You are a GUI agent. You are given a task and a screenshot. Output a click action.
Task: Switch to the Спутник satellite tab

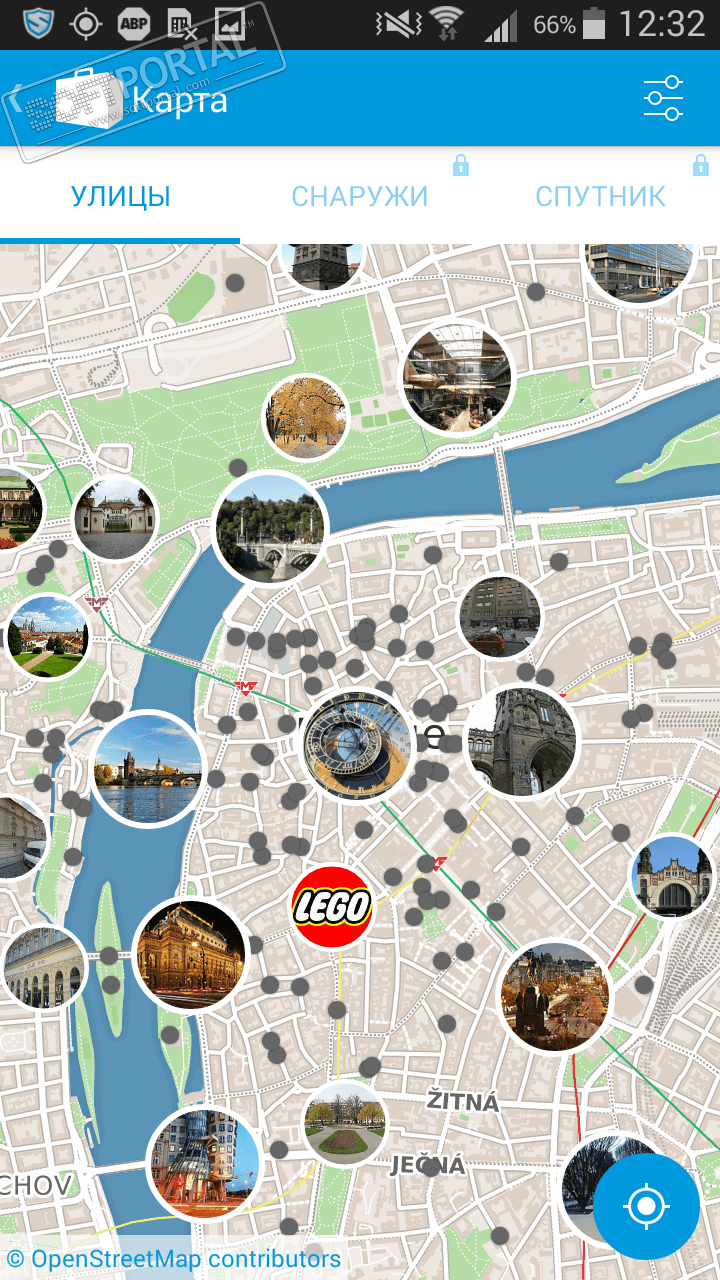600,196
